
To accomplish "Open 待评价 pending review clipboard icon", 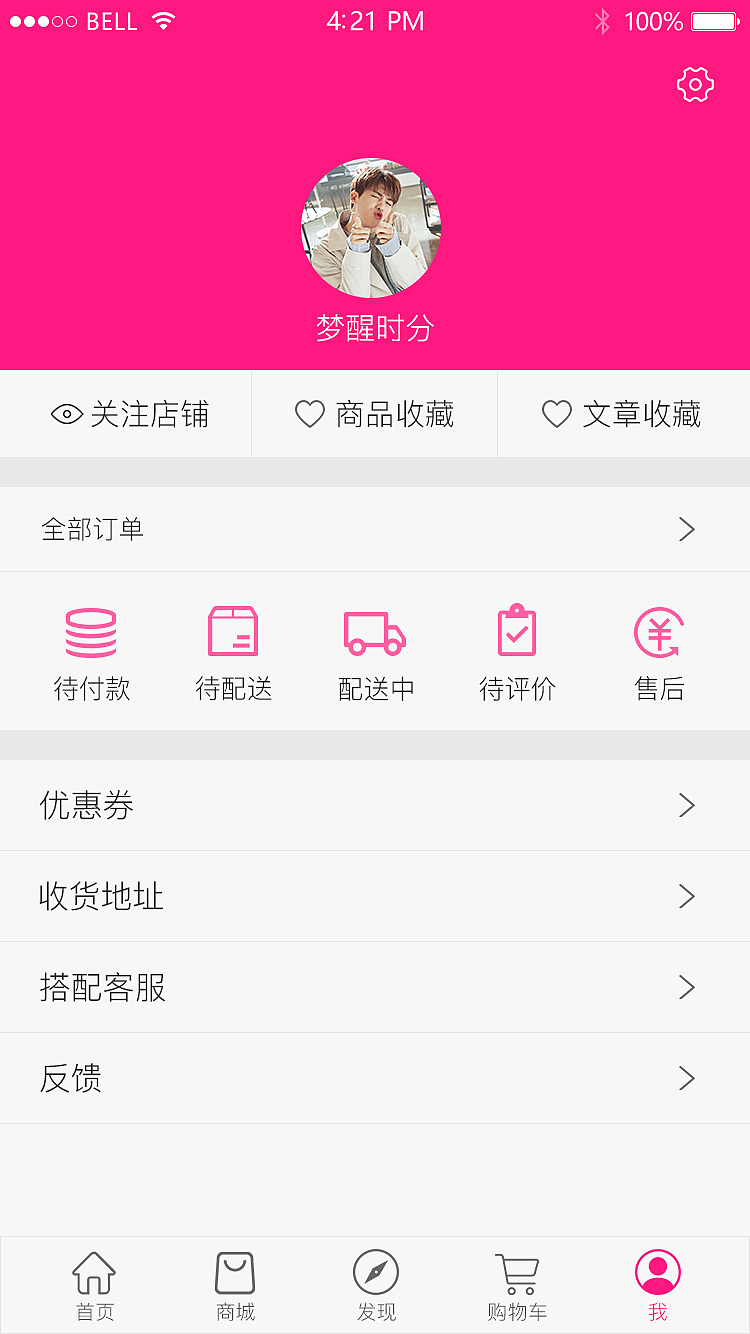I will pos(517,630).
